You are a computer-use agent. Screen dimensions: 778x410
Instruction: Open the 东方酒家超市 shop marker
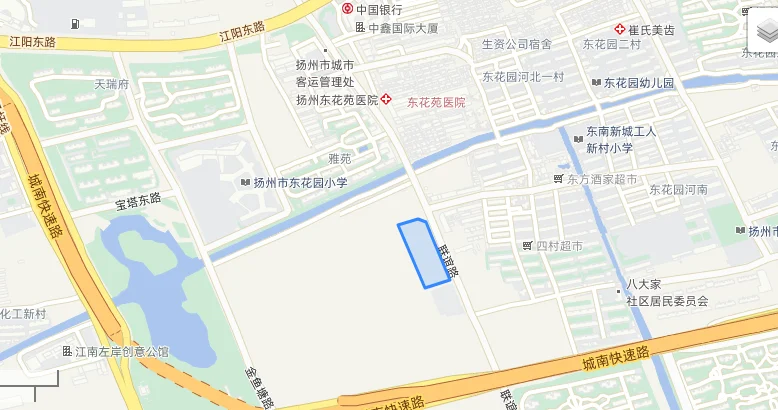[x=558, y=179]
